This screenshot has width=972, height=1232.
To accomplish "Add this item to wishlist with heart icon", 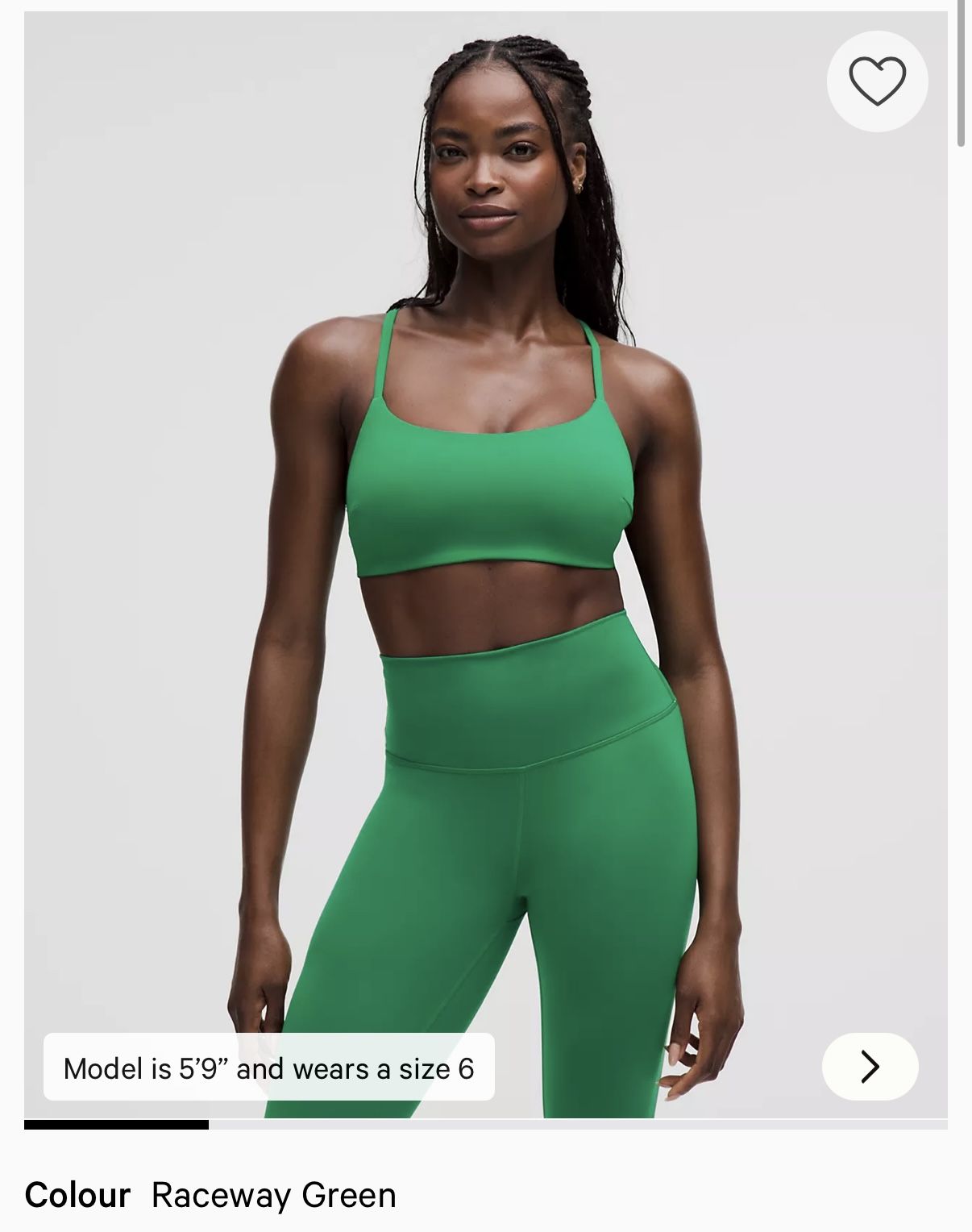I will 877,81.
